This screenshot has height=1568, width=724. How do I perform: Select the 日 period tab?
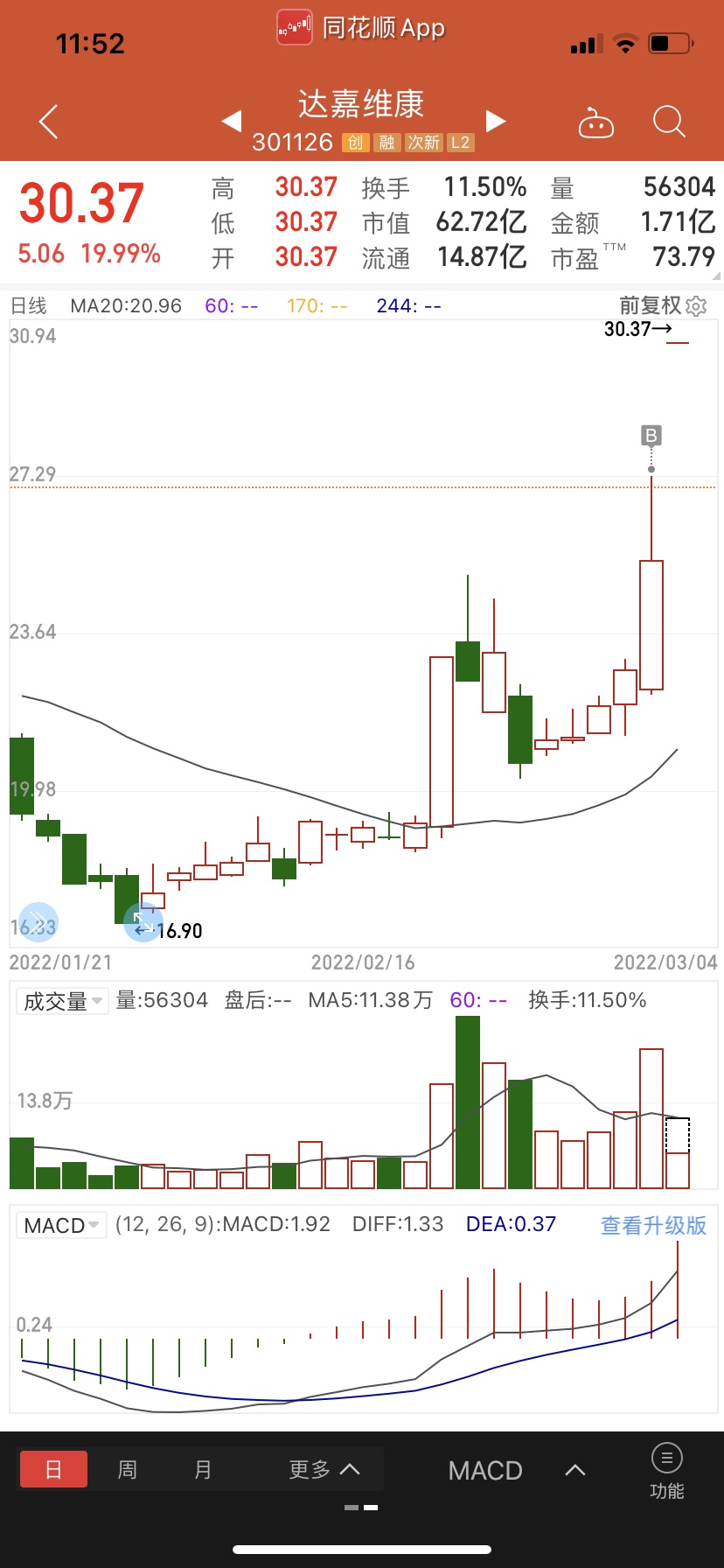point(53,1469)
